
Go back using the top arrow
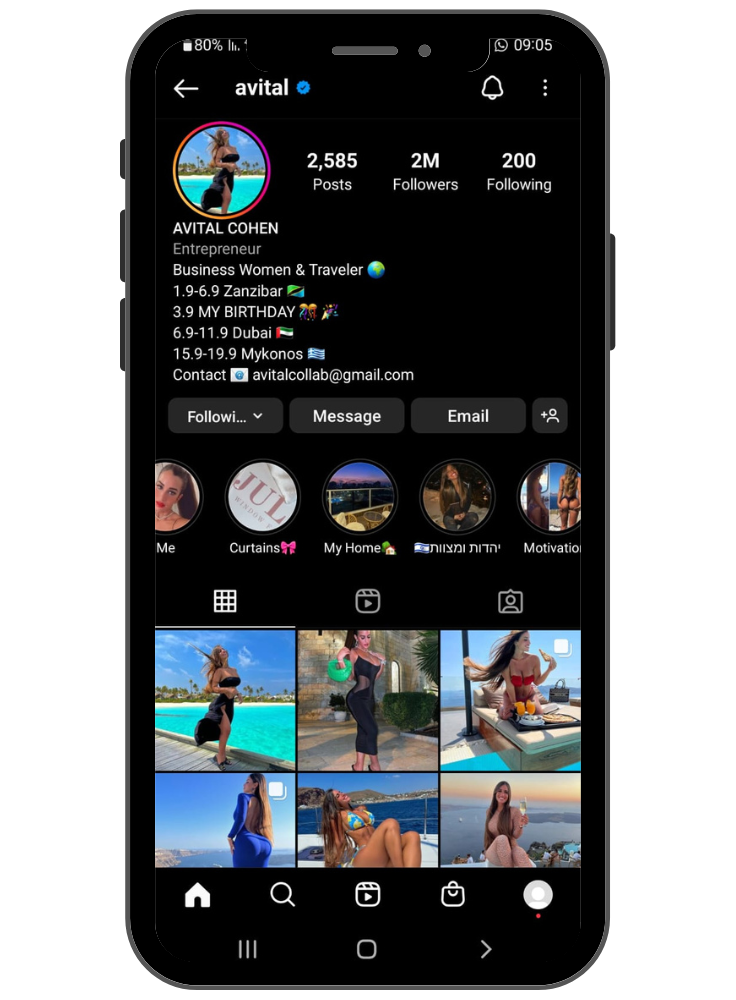[186, 88]
